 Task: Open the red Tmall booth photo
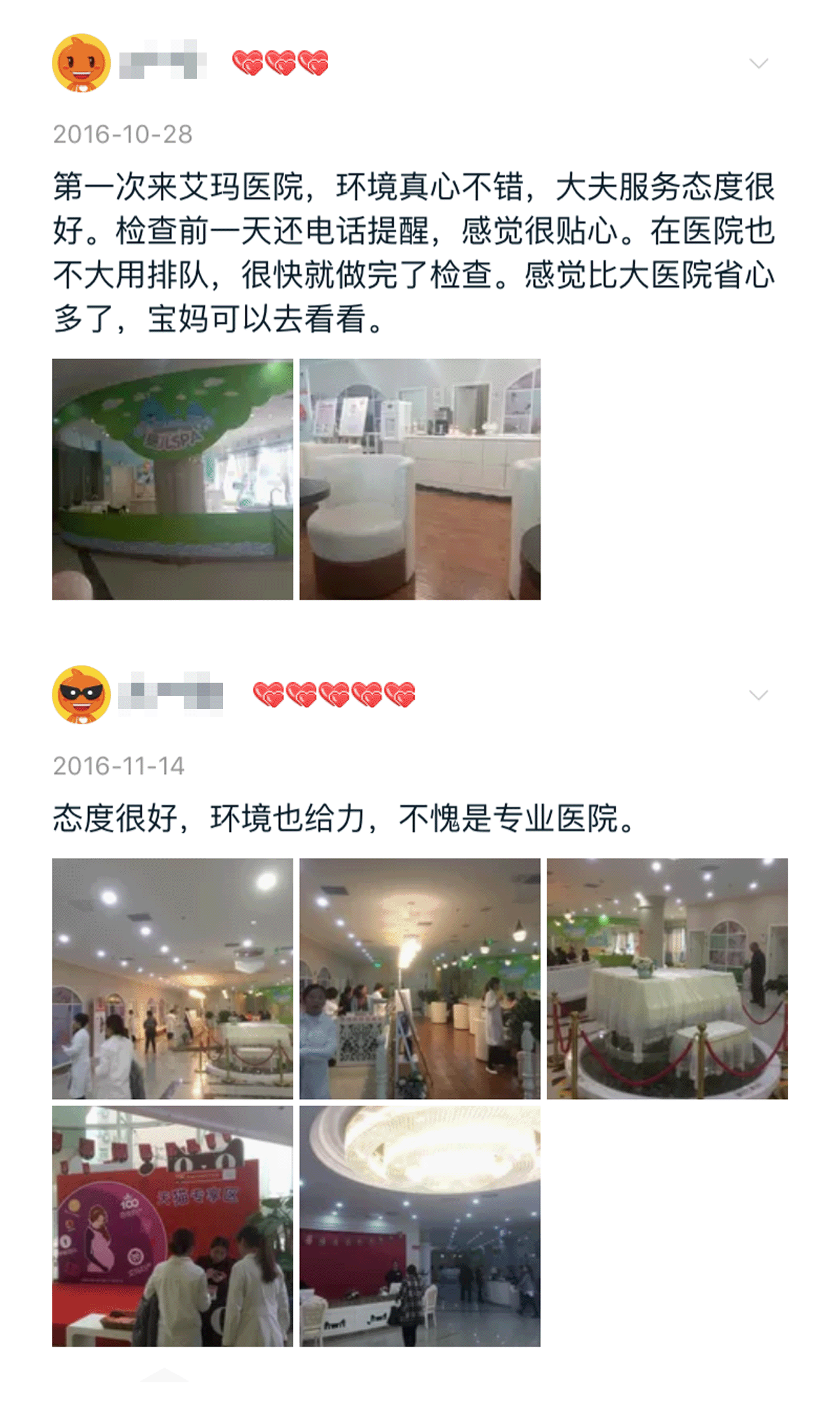click(173, 1226)
